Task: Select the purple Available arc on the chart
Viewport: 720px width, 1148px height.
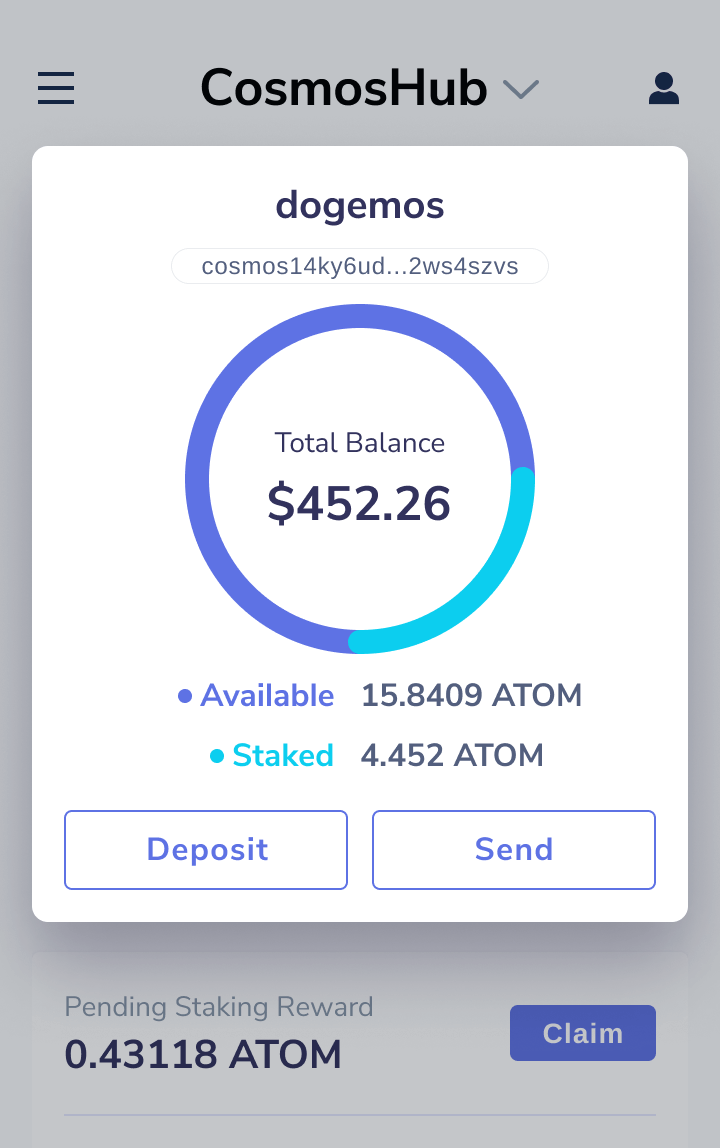Action: coord(360,320)
